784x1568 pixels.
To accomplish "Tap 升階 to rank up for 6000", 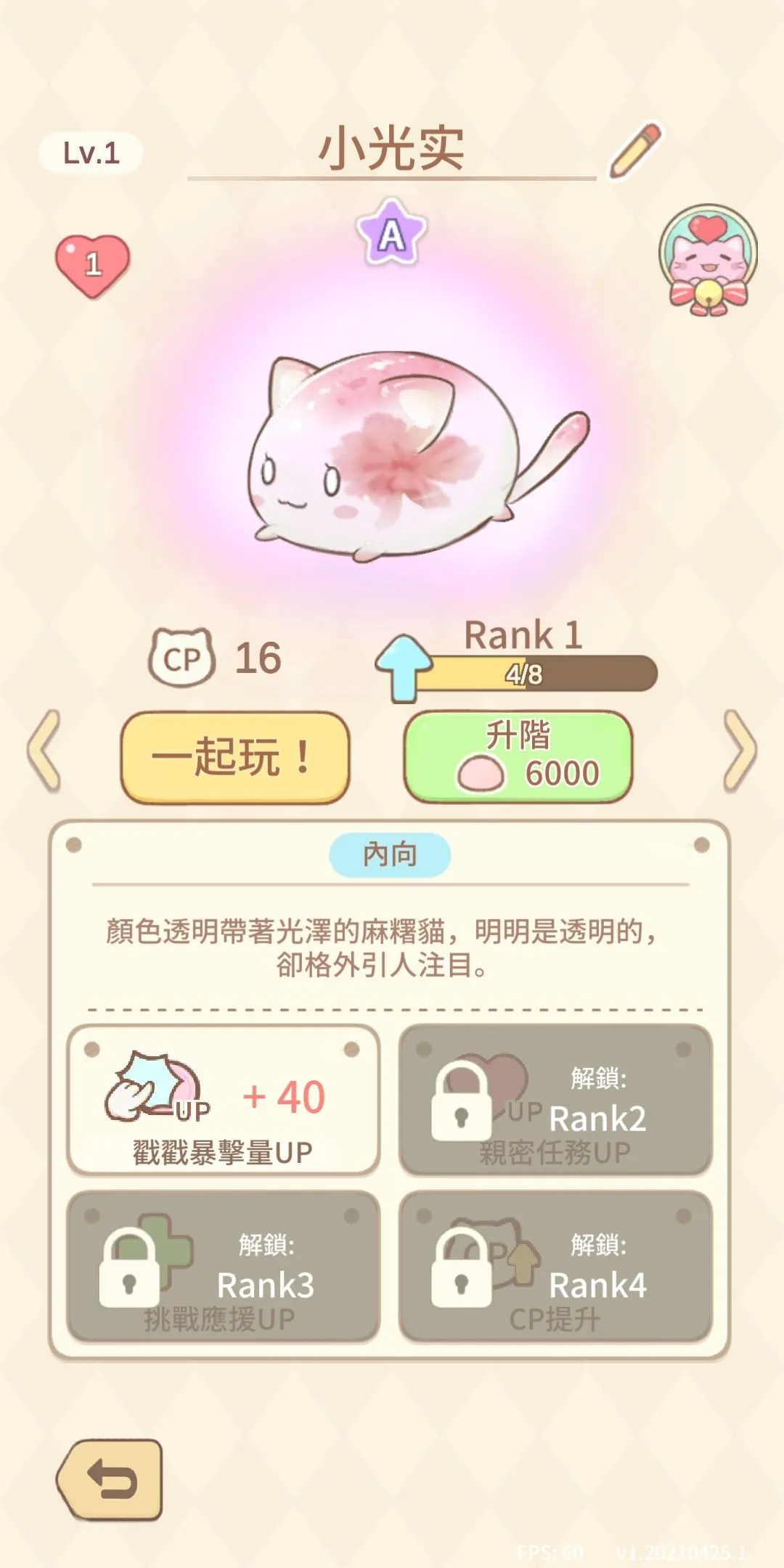I will [518, 757].
